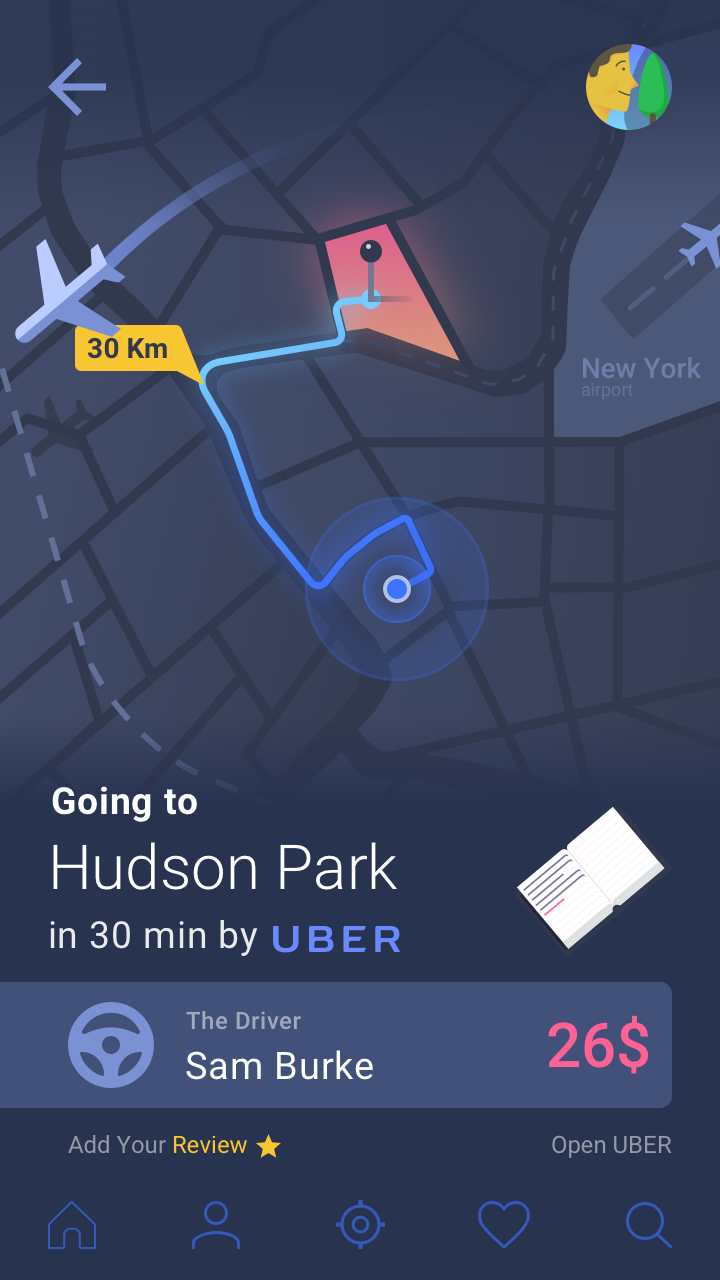Tap Open UBER
The image size is (720, 1280).
(611, 1145)
